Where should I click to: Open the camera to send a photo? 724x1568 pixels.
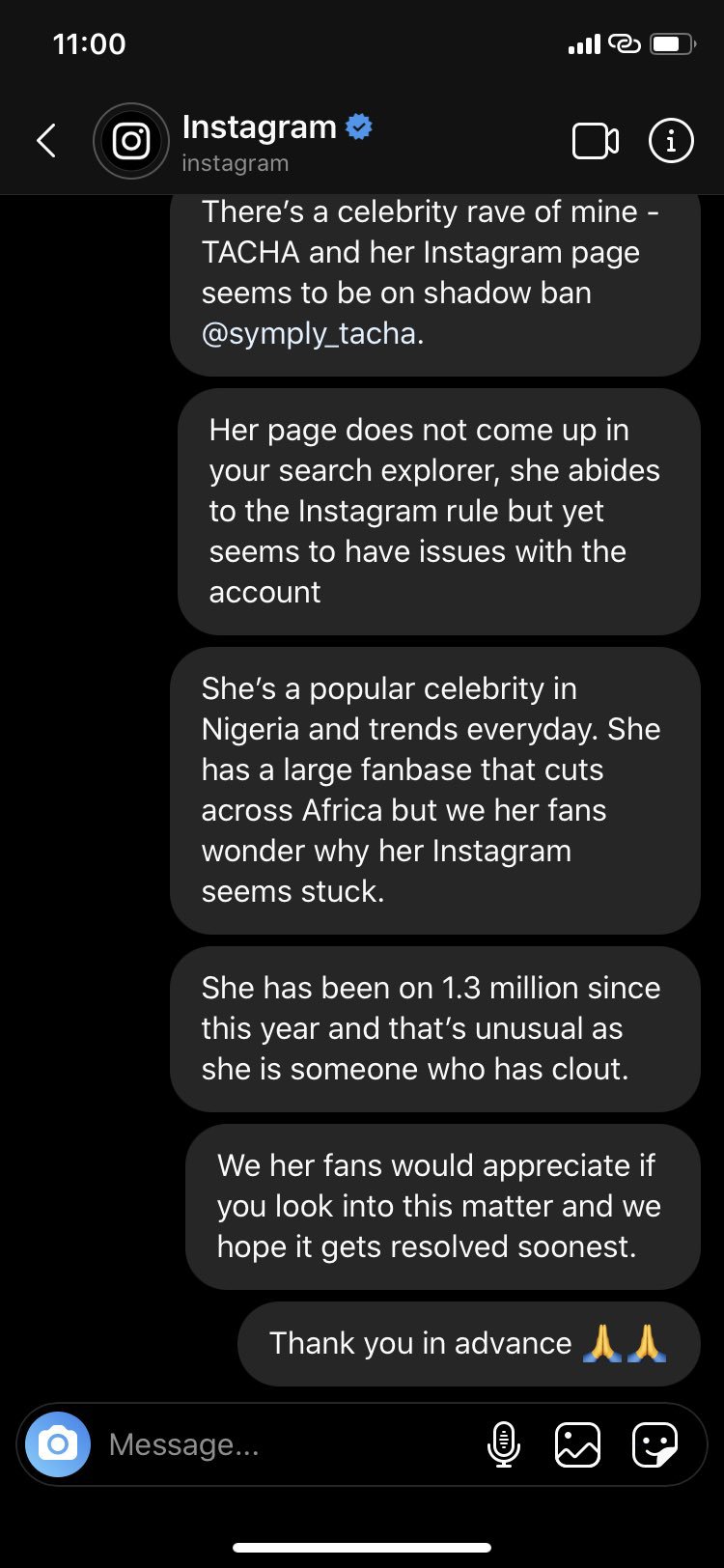point(58,1444)
